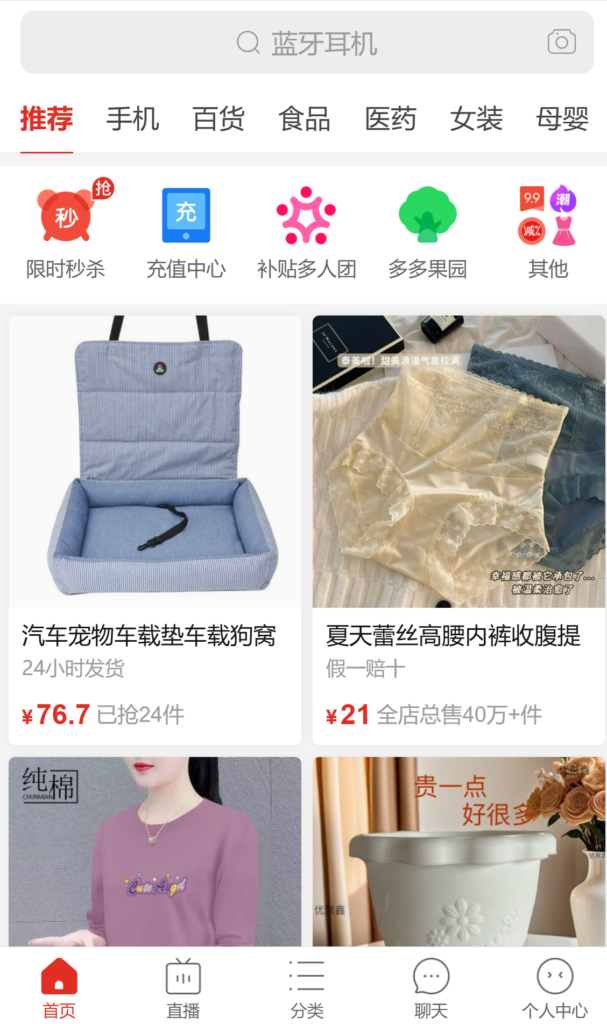607x1024 pixels.
Task: Show the 女装 category
Action: [476, 119]
